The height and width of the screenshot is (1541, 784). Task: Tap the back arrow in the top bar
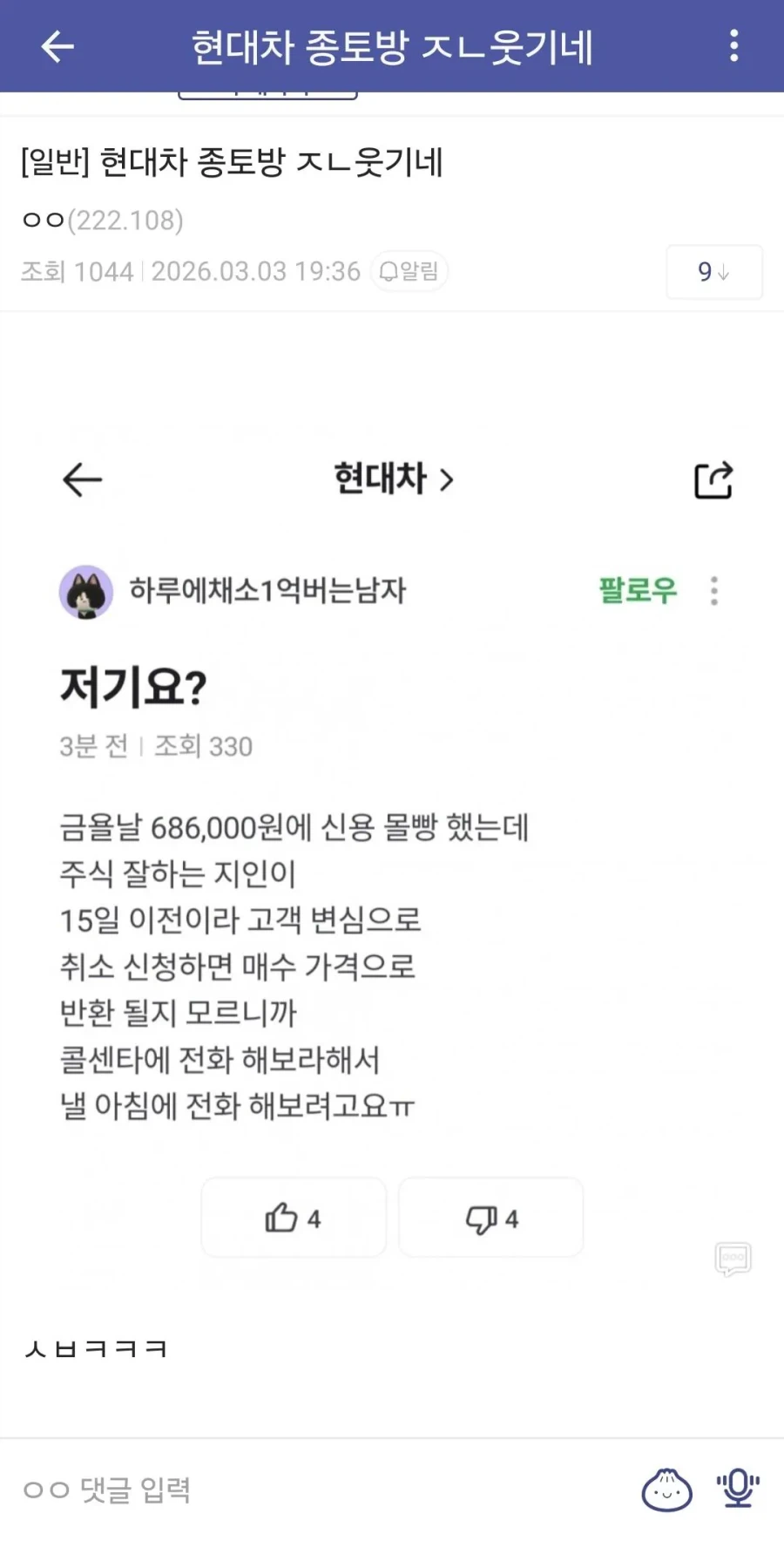click(56, 46)
